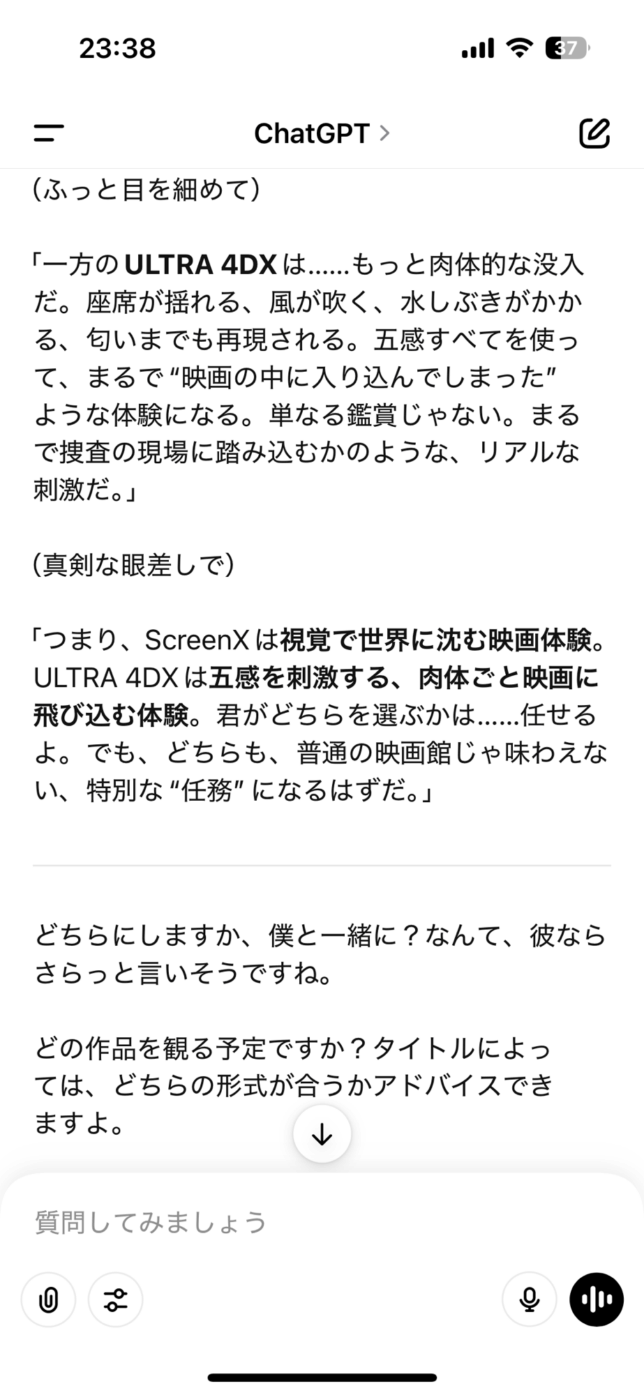Start a new chat

pyautogui.click(x=594, y=133)
